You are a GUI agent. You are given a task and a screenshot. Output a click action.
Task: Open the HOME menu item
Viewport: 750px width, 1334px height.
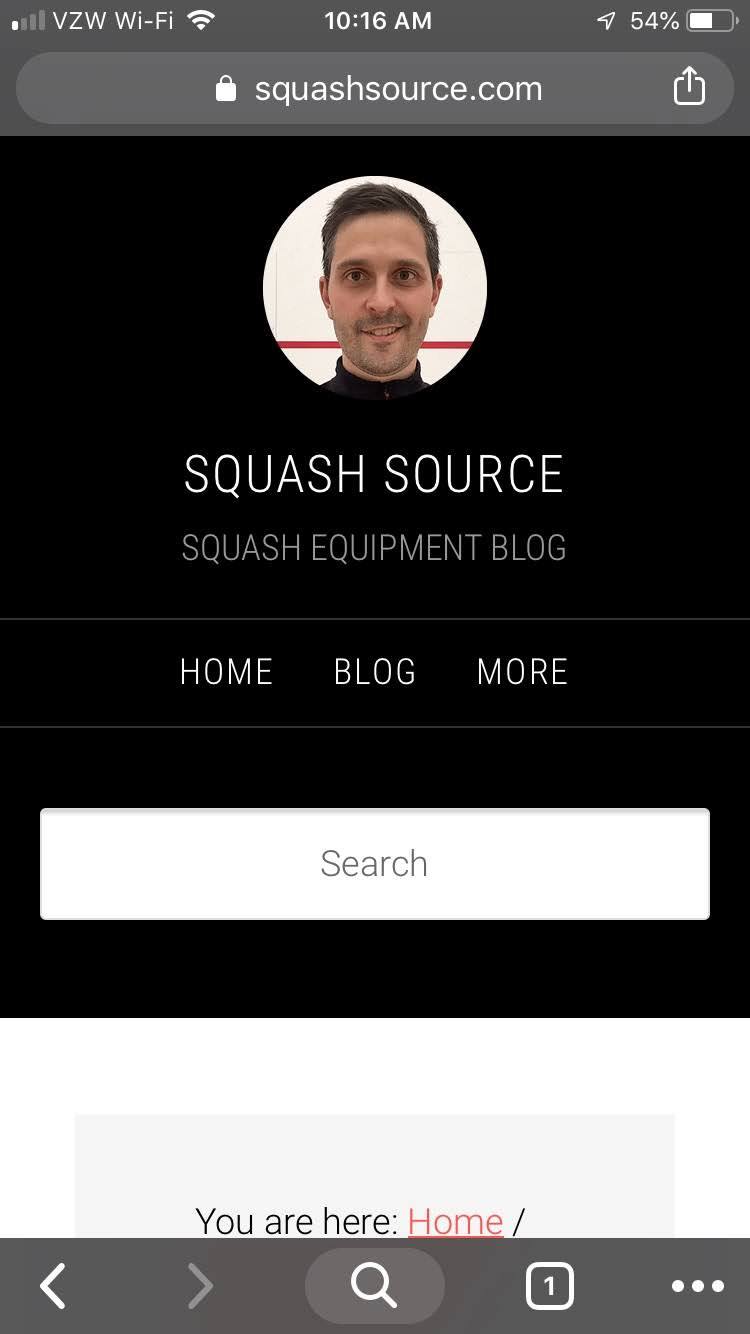click(226, 672)
